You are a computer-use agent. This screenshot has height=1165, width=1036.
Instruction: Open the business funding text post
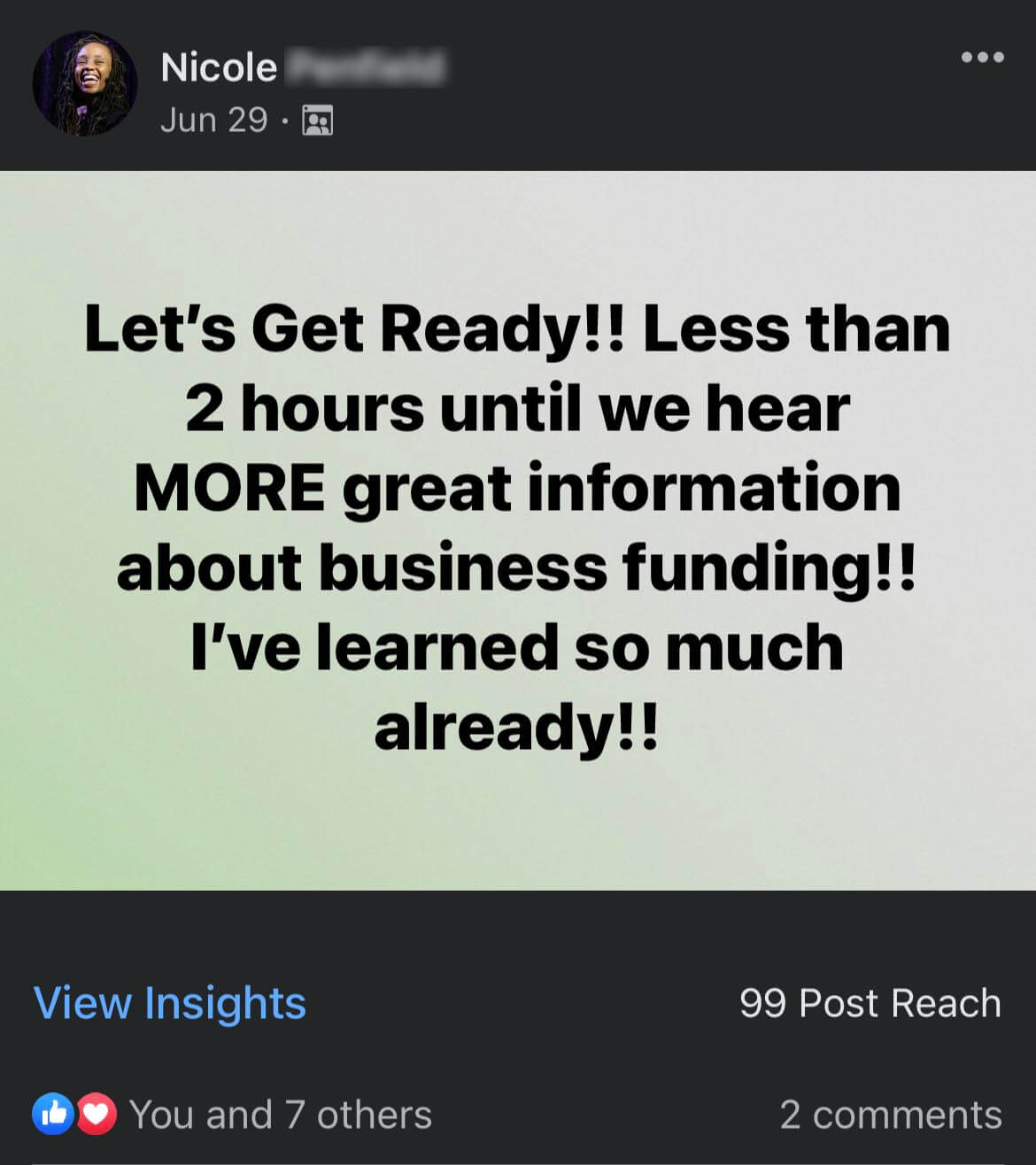tap(517, 529)
